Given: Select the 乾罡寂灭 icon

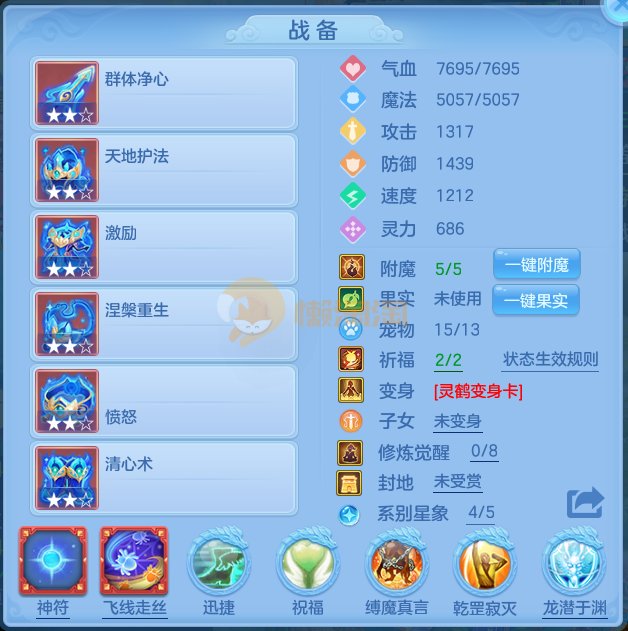Looking at the screenshot, I should coord(485,562).
